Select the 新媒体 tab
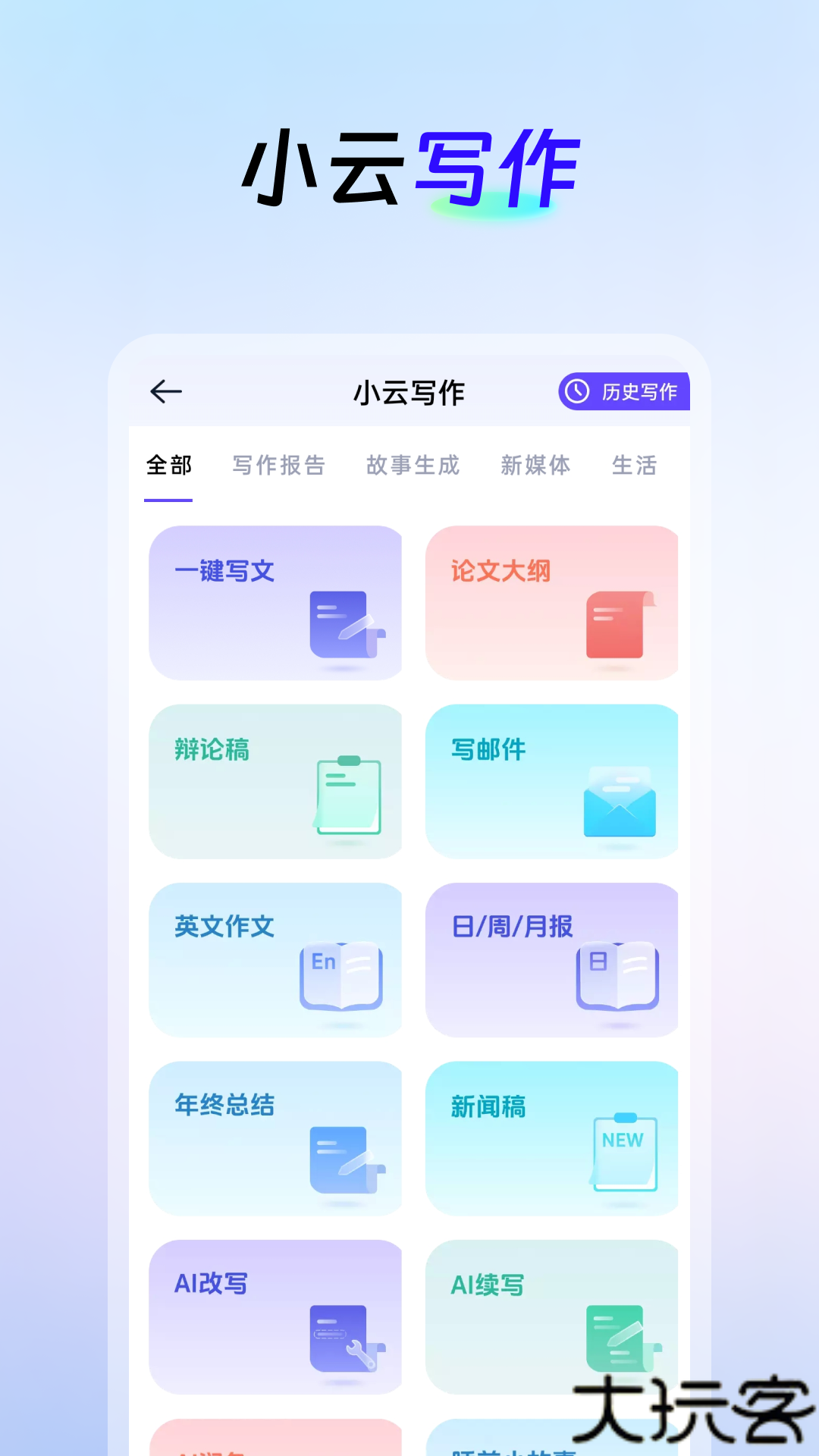Image resolution: width=819 pixels, height=1456 pixels. 536,466
